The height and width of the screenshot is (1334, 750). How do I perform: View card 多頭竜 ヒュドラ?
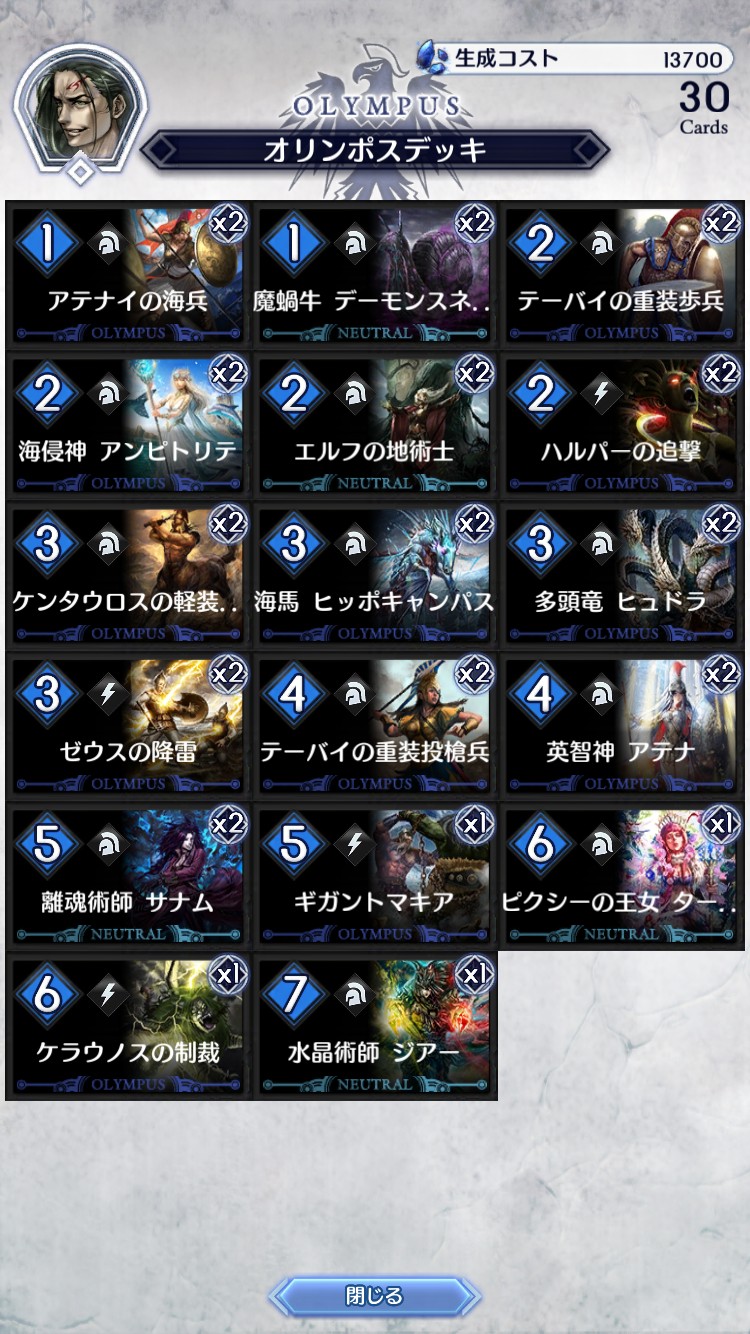click(621, 575)
